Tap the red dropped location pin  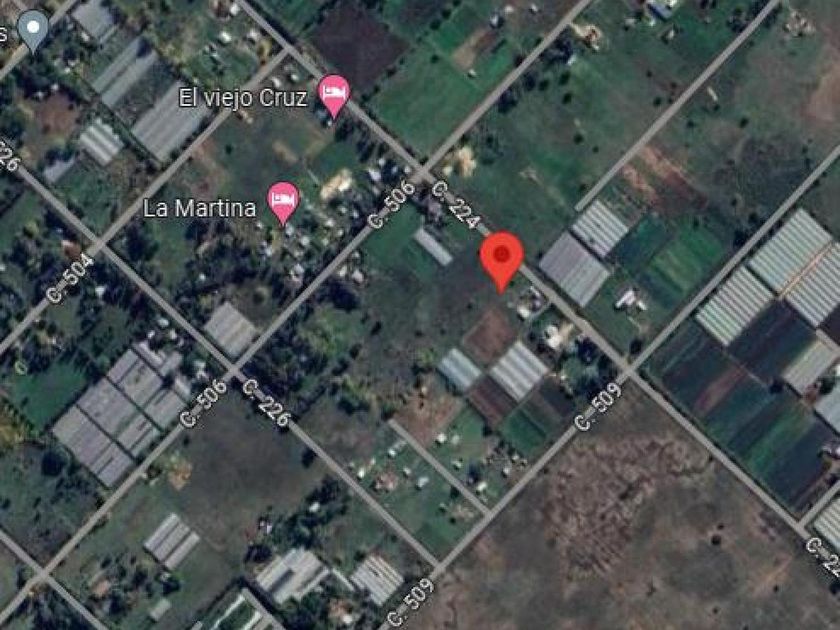(x=501, y=261)
